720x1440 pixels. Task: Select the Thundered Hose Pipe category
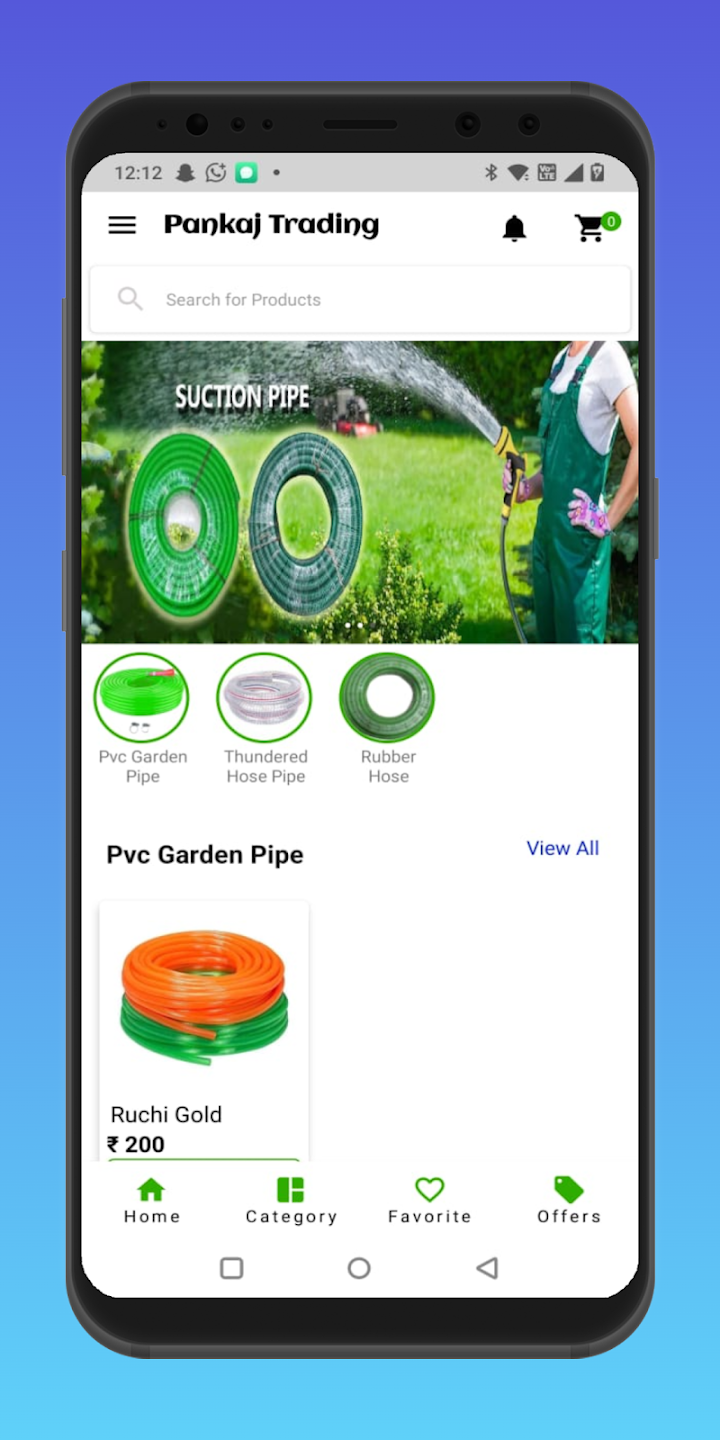265,699
